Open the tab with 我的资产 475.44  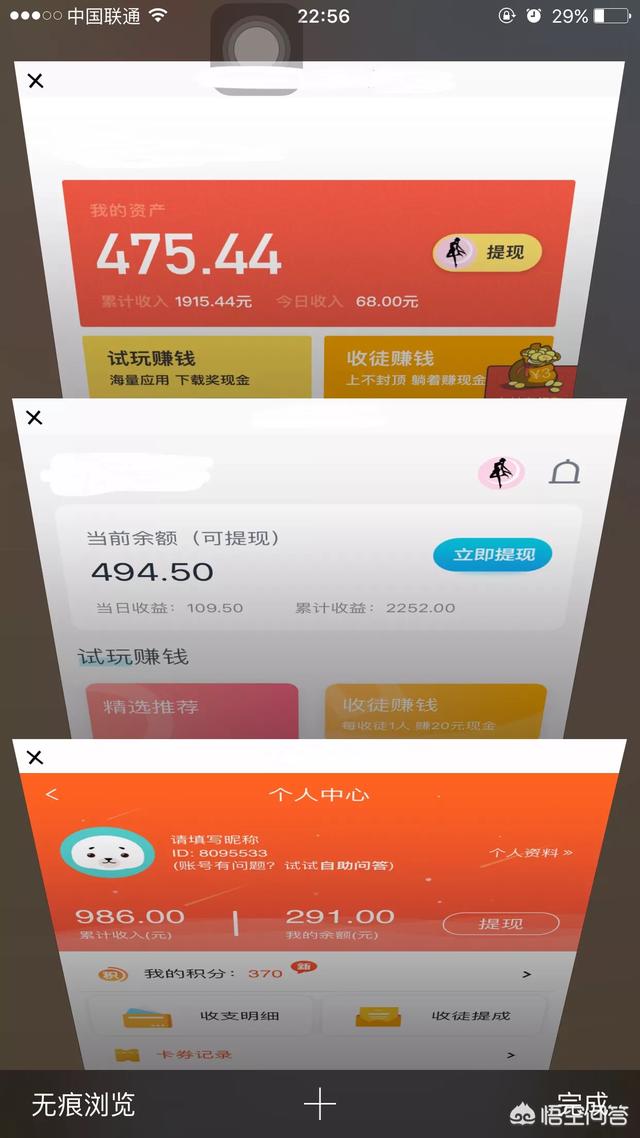[x=318, y=240]
